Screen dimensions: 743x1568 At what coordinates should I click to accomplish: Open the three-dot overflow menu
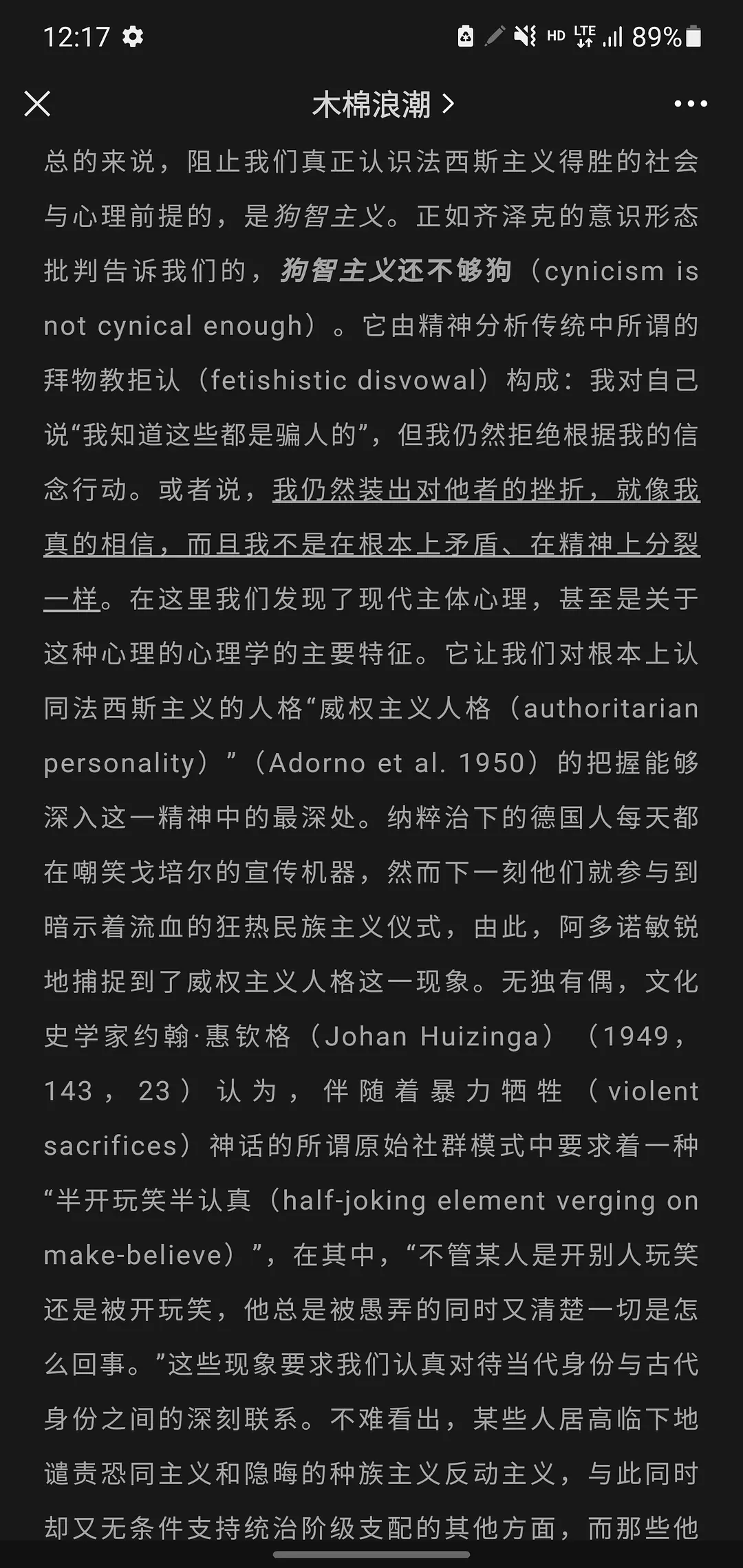[690, 105]
